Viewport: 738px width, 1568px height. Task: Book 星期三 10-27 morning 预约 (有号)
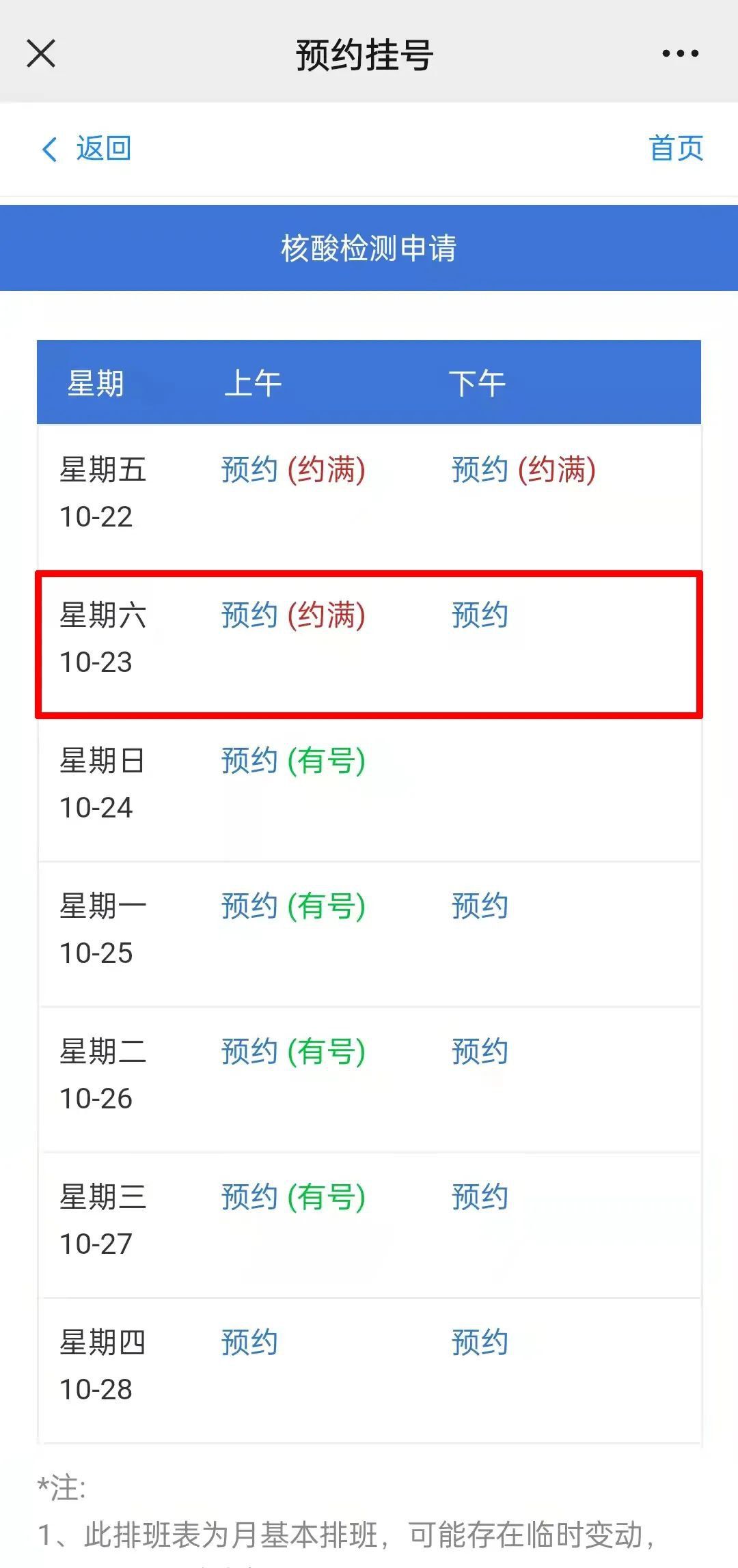[293, 1197]
